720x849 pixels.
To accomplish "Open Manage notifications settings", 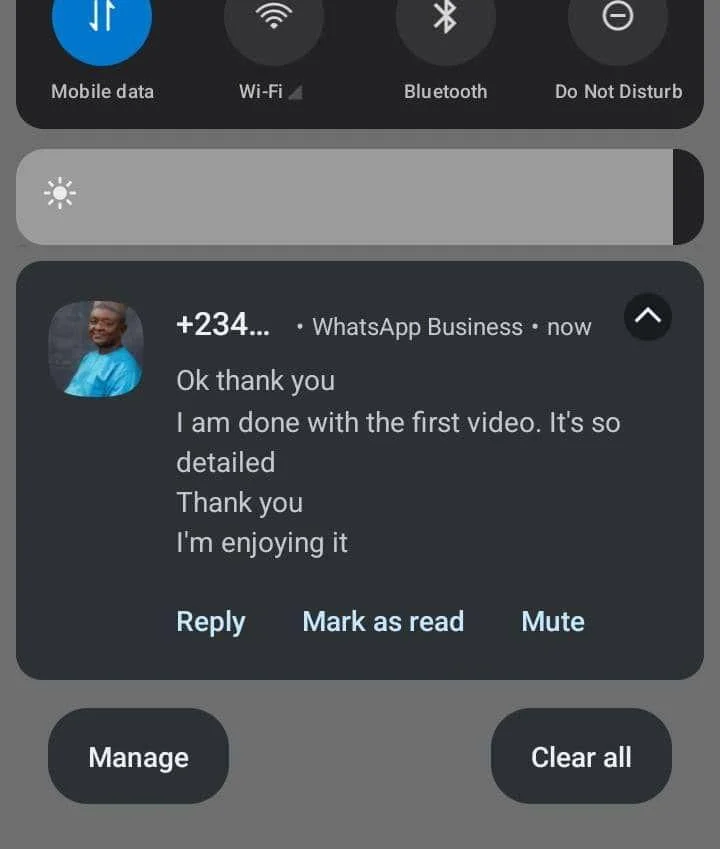I will (x=138, y=757).
